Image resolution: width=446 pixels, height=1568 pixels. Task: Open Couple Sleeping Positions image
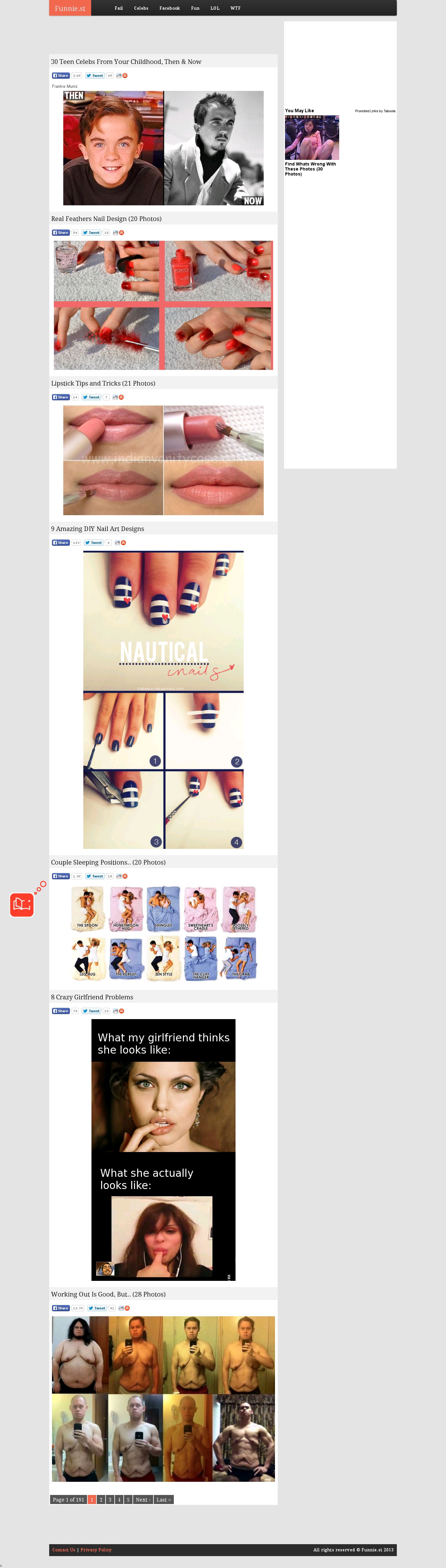click(163, 933)
